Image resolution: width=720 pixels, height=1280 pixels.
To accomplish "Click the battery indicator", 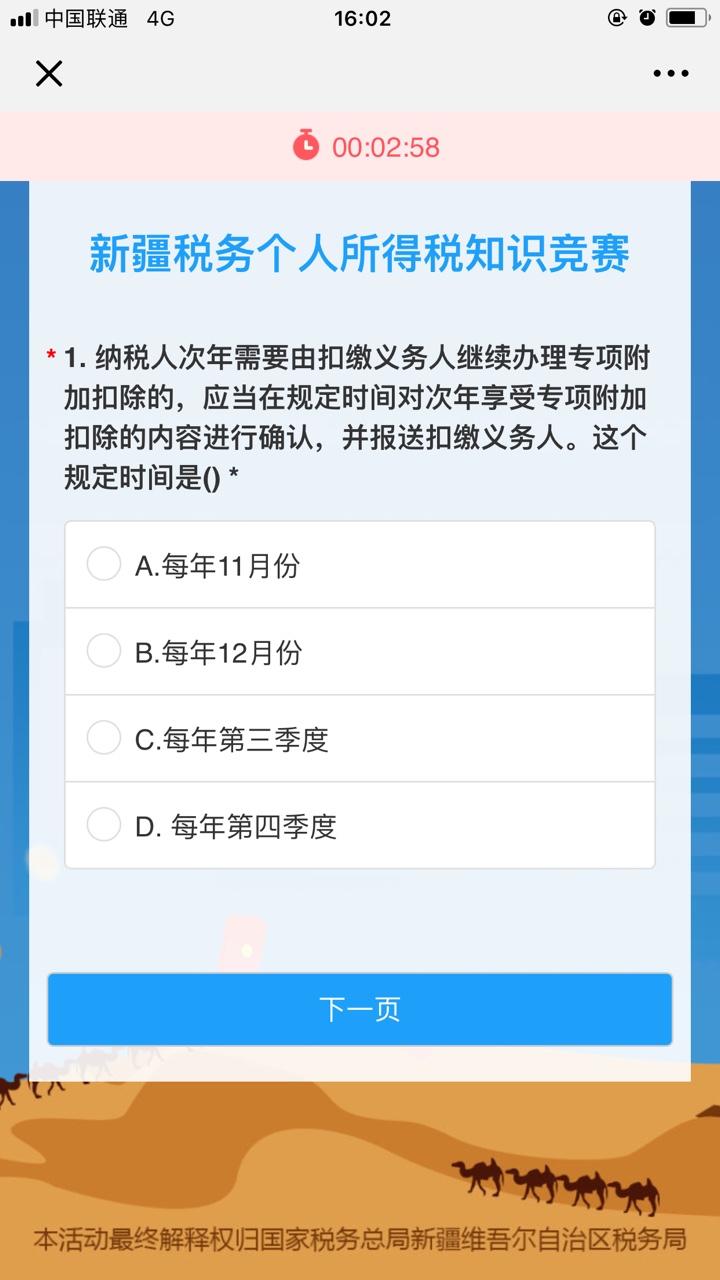I will 688,17.
